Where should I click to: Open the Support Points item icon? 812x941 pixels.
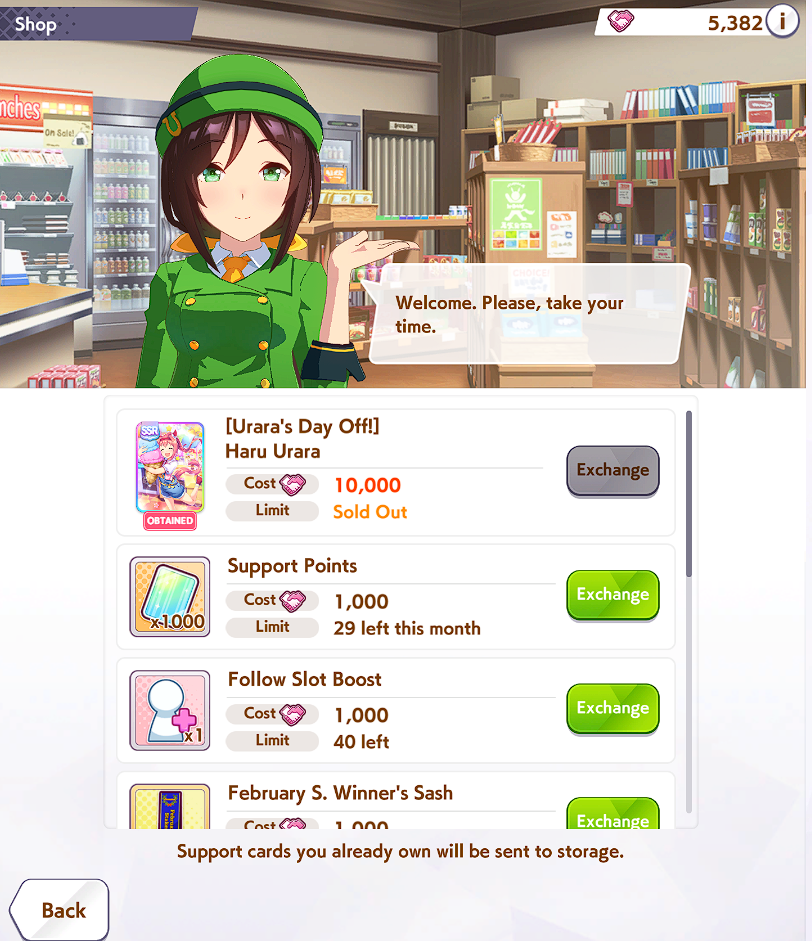point(170,597)
